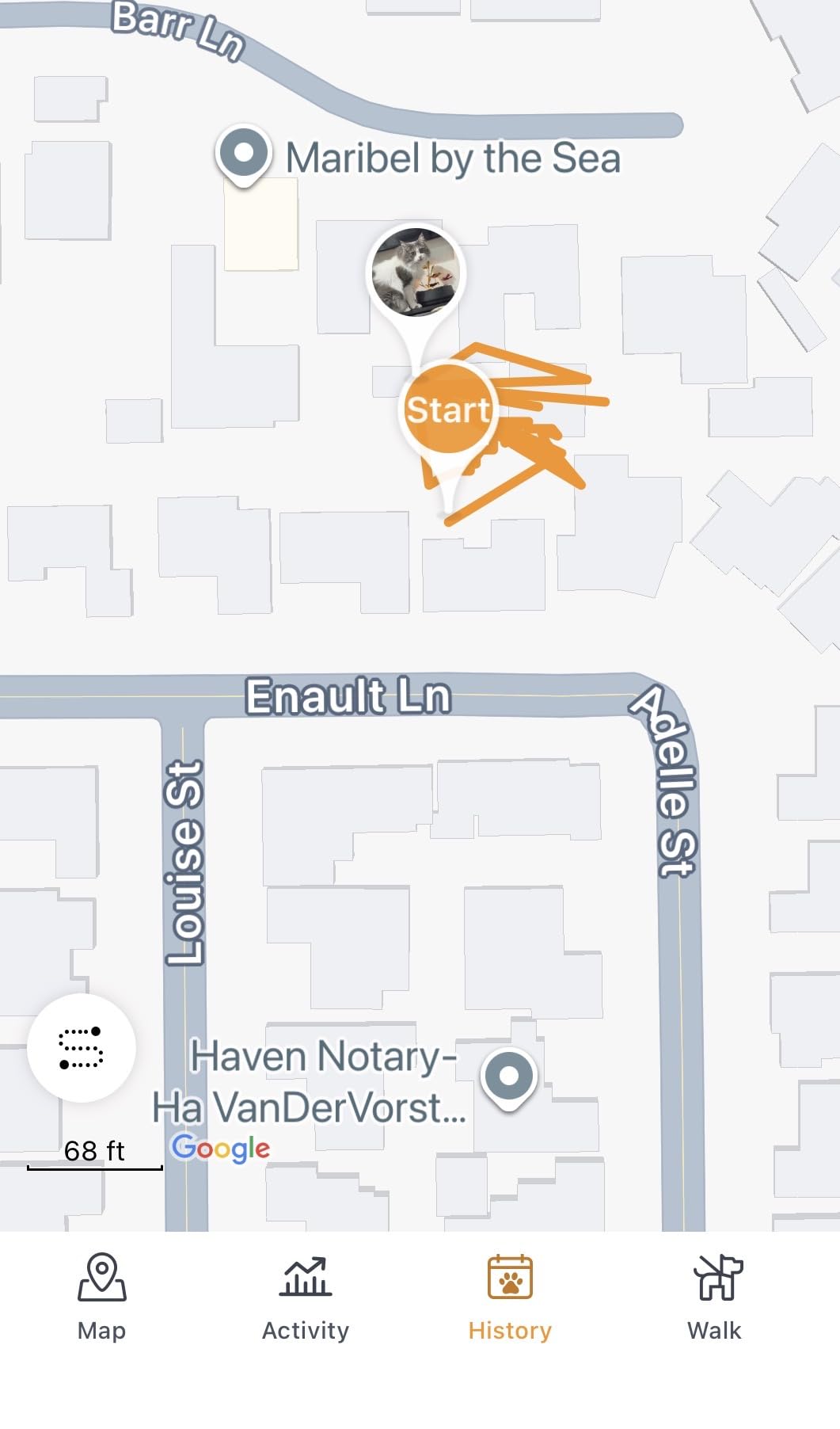The height and width of the screenshot is (1429, 840).
Task: Open the Maribel by the Sea pin
Action: click(x=244, y=153)
